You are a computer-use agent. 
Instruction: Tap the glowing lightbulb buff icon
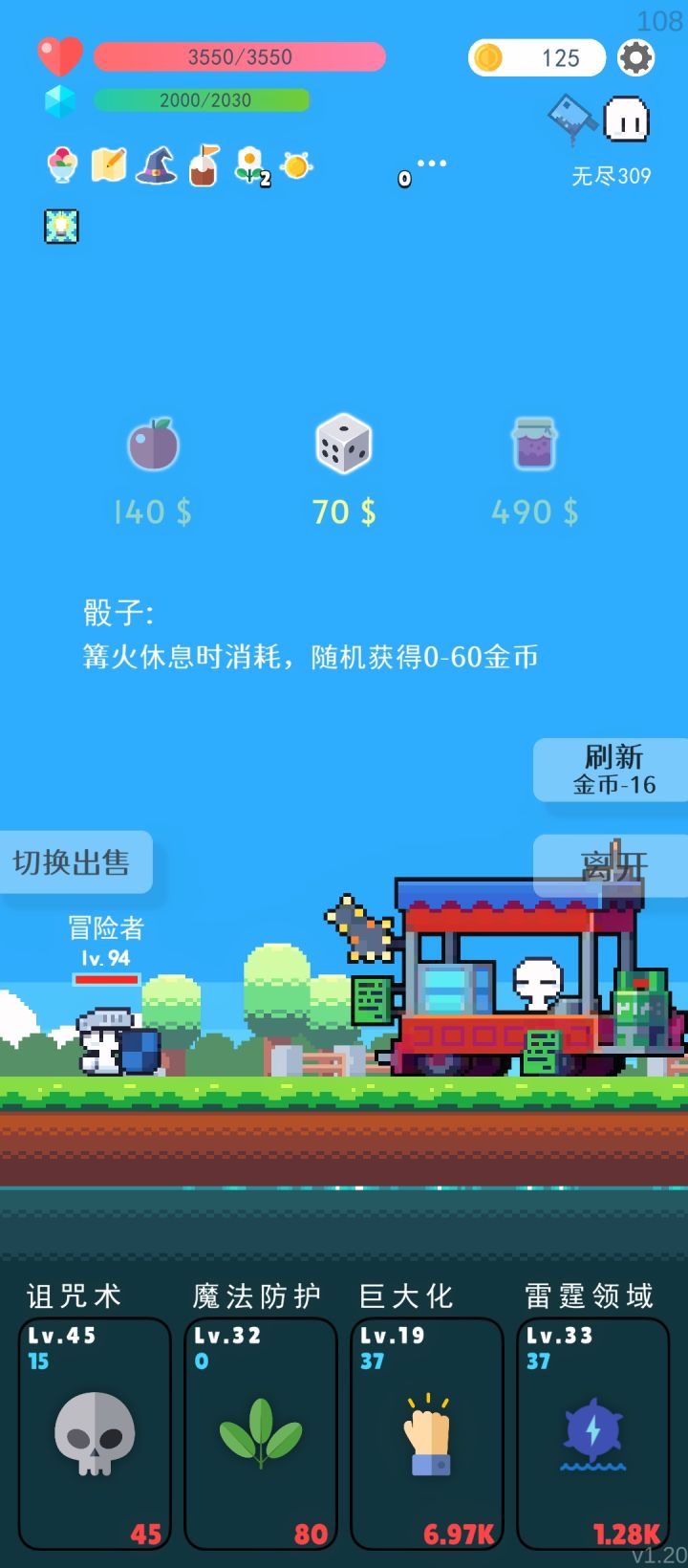61,227
